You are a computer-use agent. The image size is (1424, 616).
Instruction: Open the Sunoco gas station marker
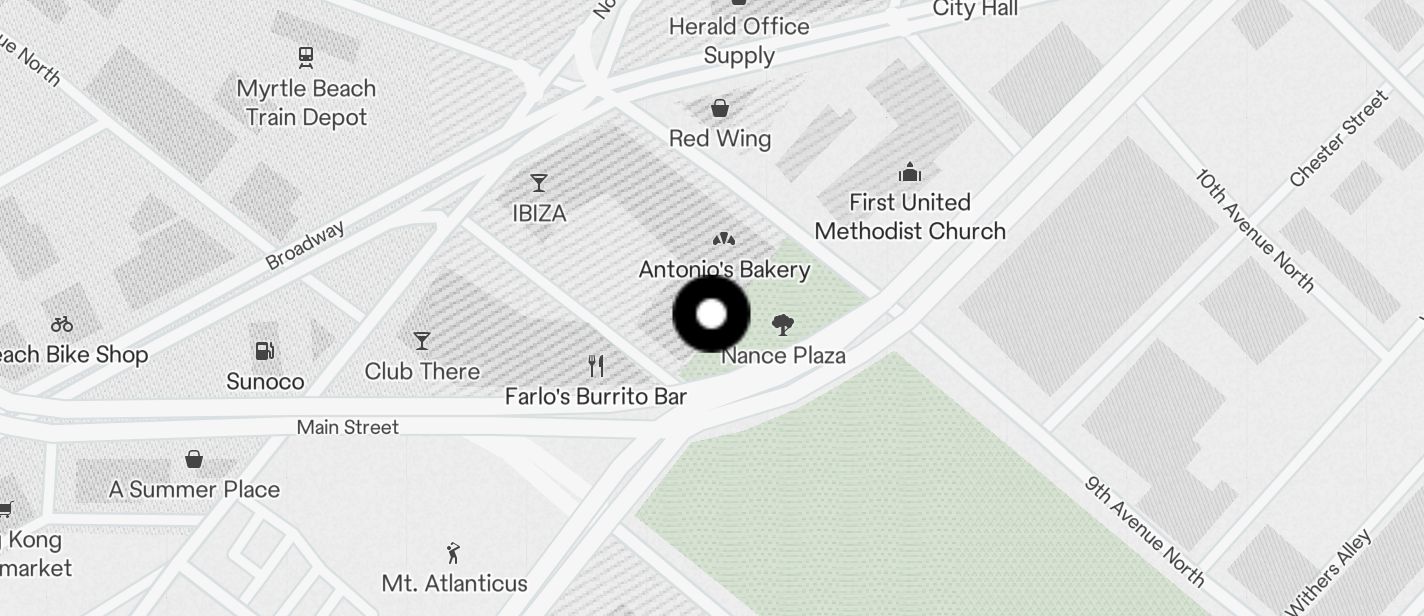pyautogui.click(x=265, y=351)
